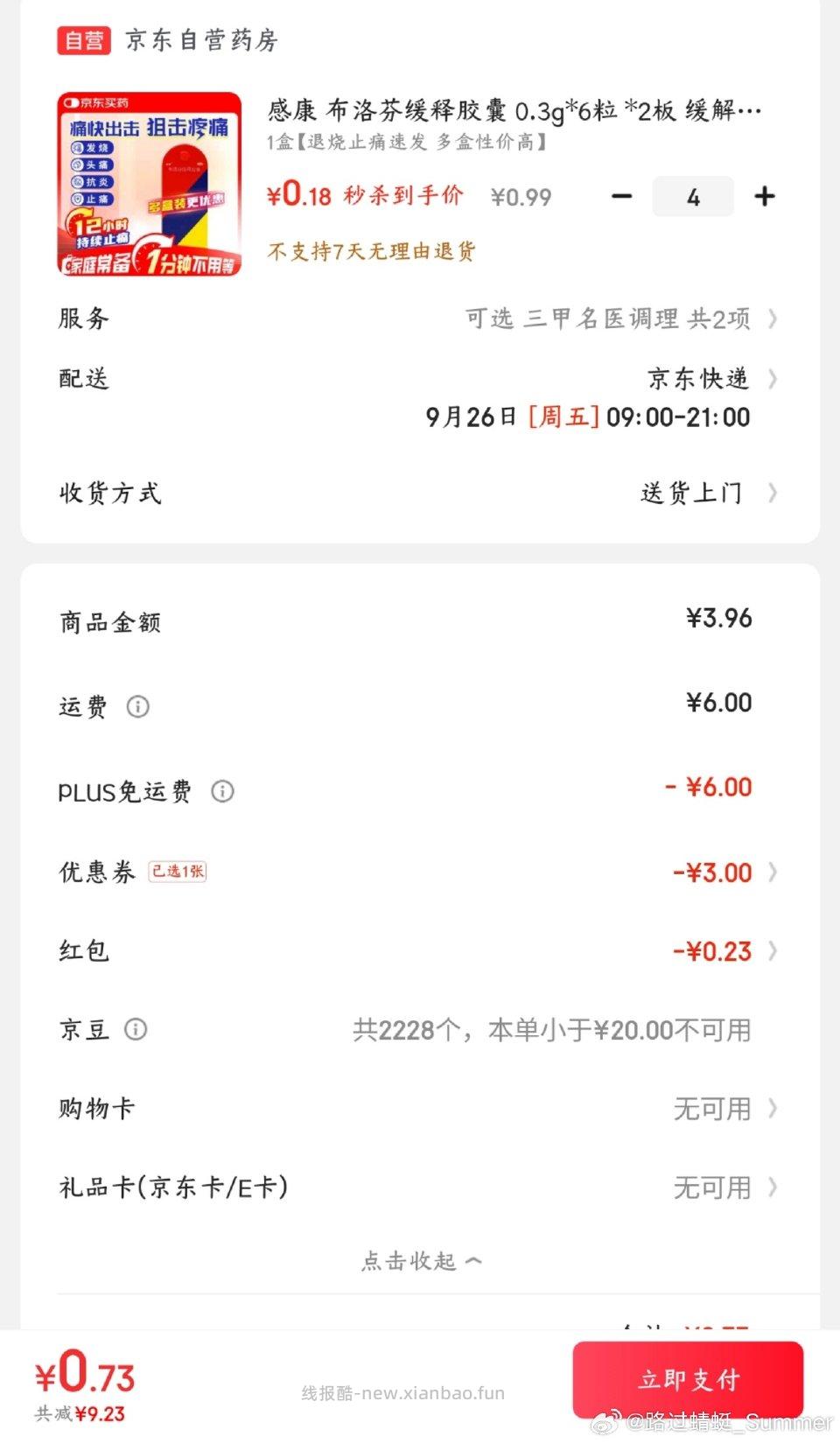Open the 红包 red packet chevron

pyautogui.click(x=773, y=950)
